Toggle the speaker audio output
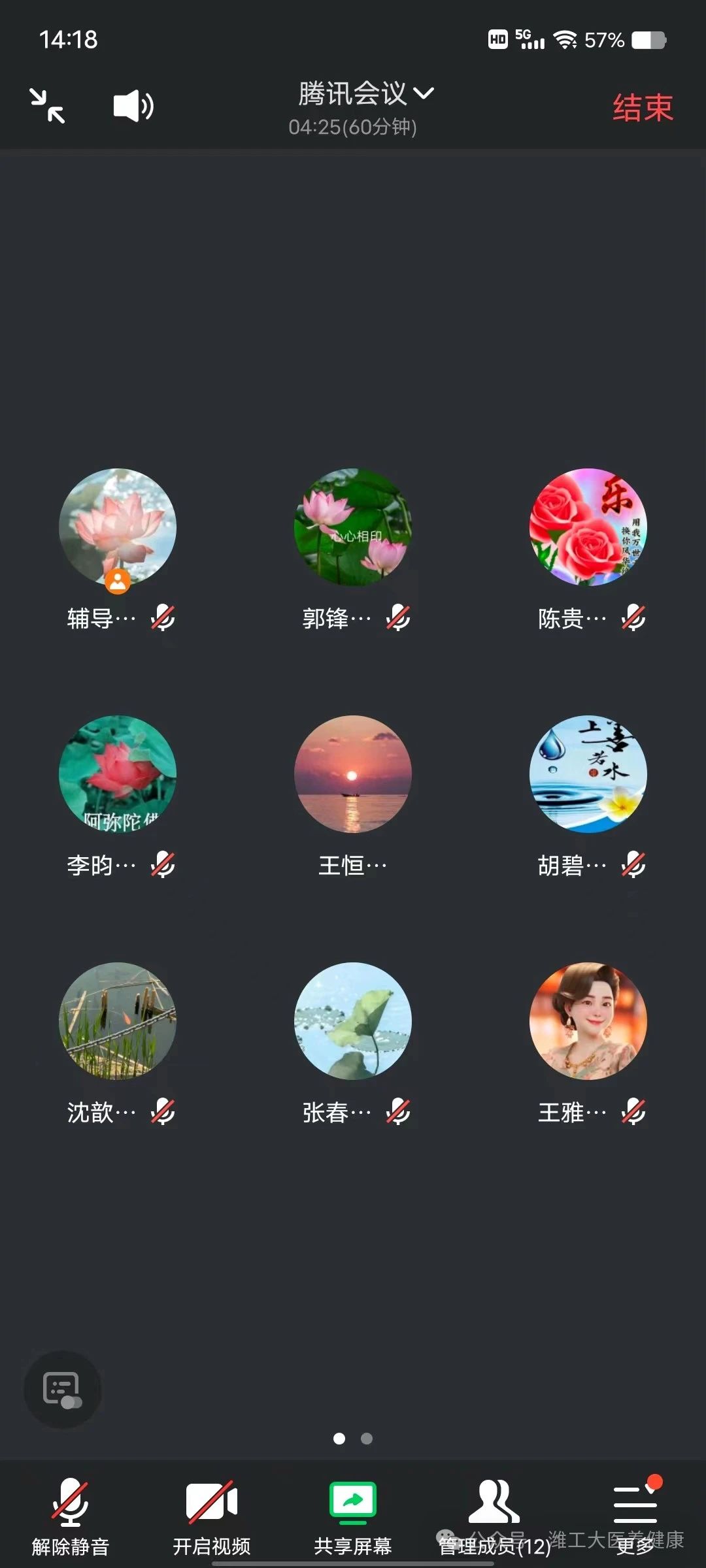The image size is (706, 1568). point(133,106)
